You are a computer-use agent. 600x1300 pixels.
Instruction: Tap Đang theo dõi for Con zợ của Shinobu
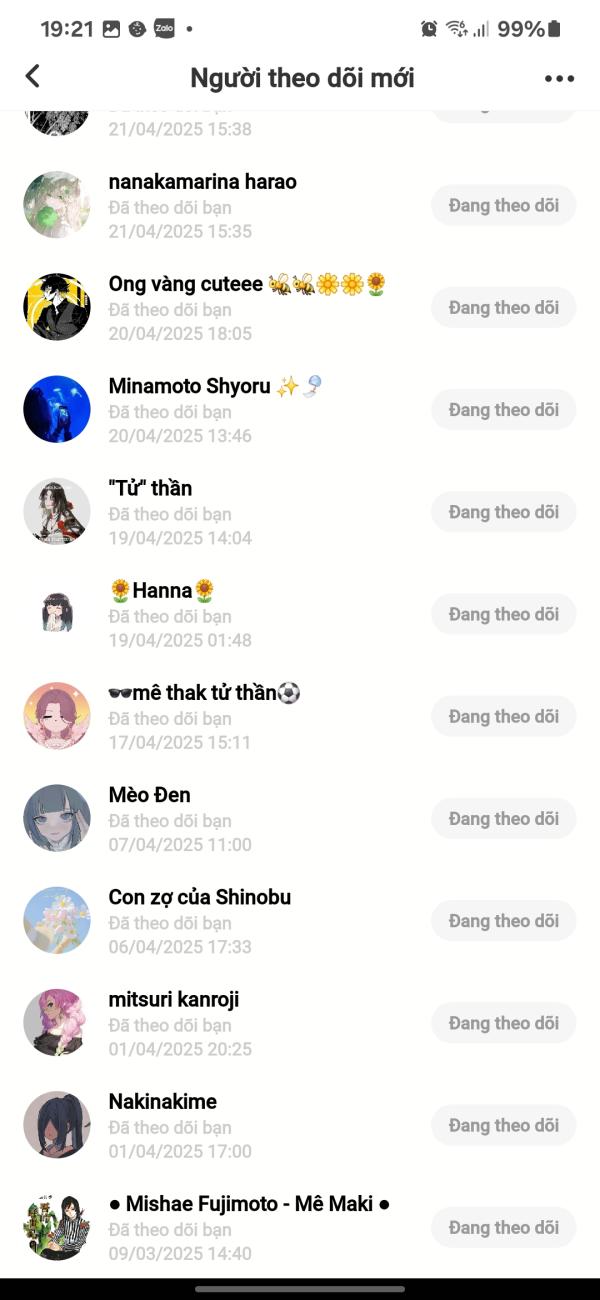[504, 921]
